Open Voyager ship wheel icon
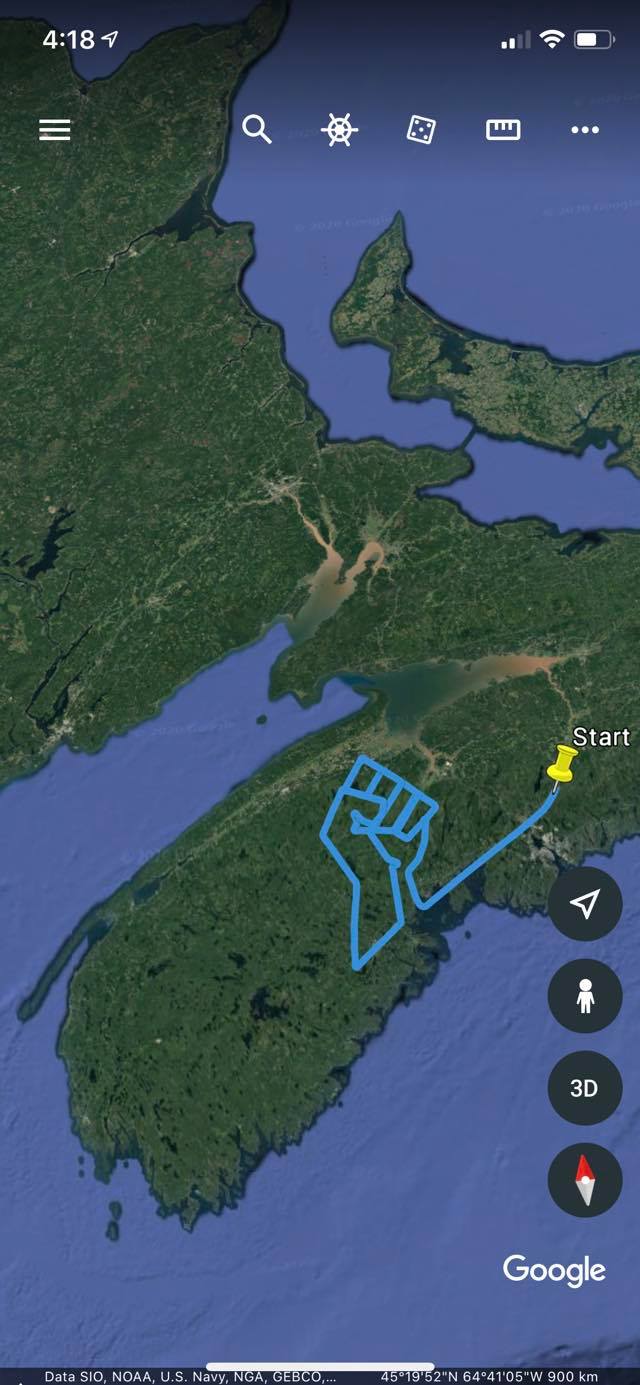Viewport: 640px width, 1385px height. (340, 130)
